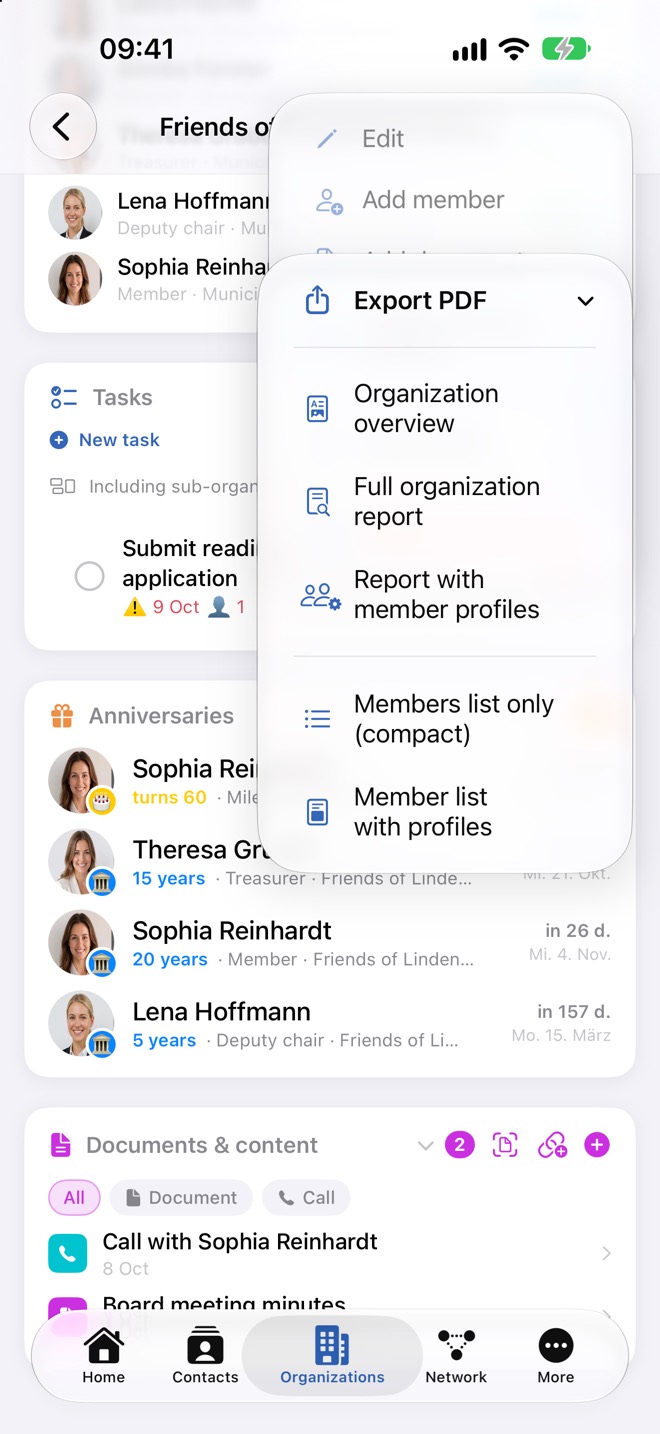This screenshot has height=1434, width=660.
Task: Add new document with plus icon
Action: pyautogui.click(x=597, y=1145)
